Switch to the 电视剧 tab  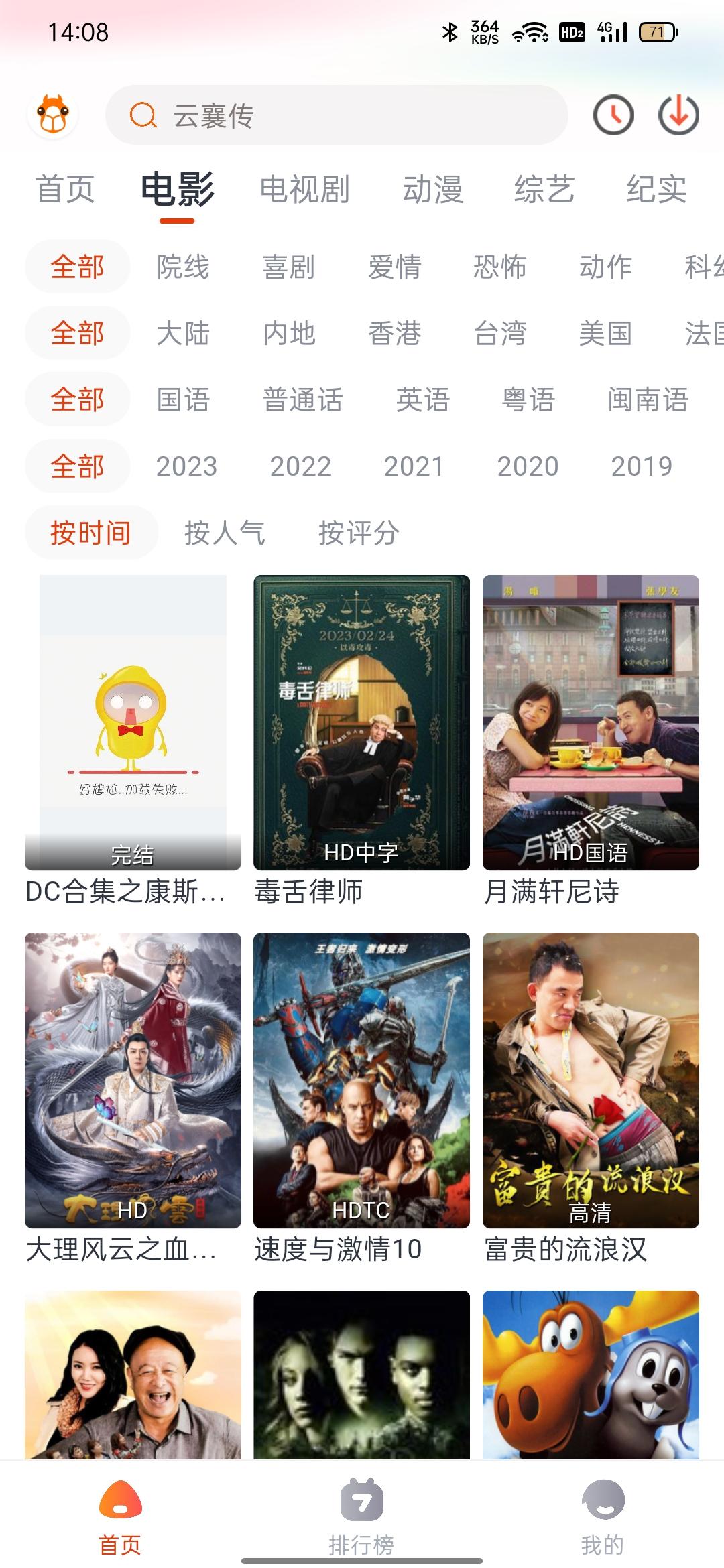coord(305,190)
